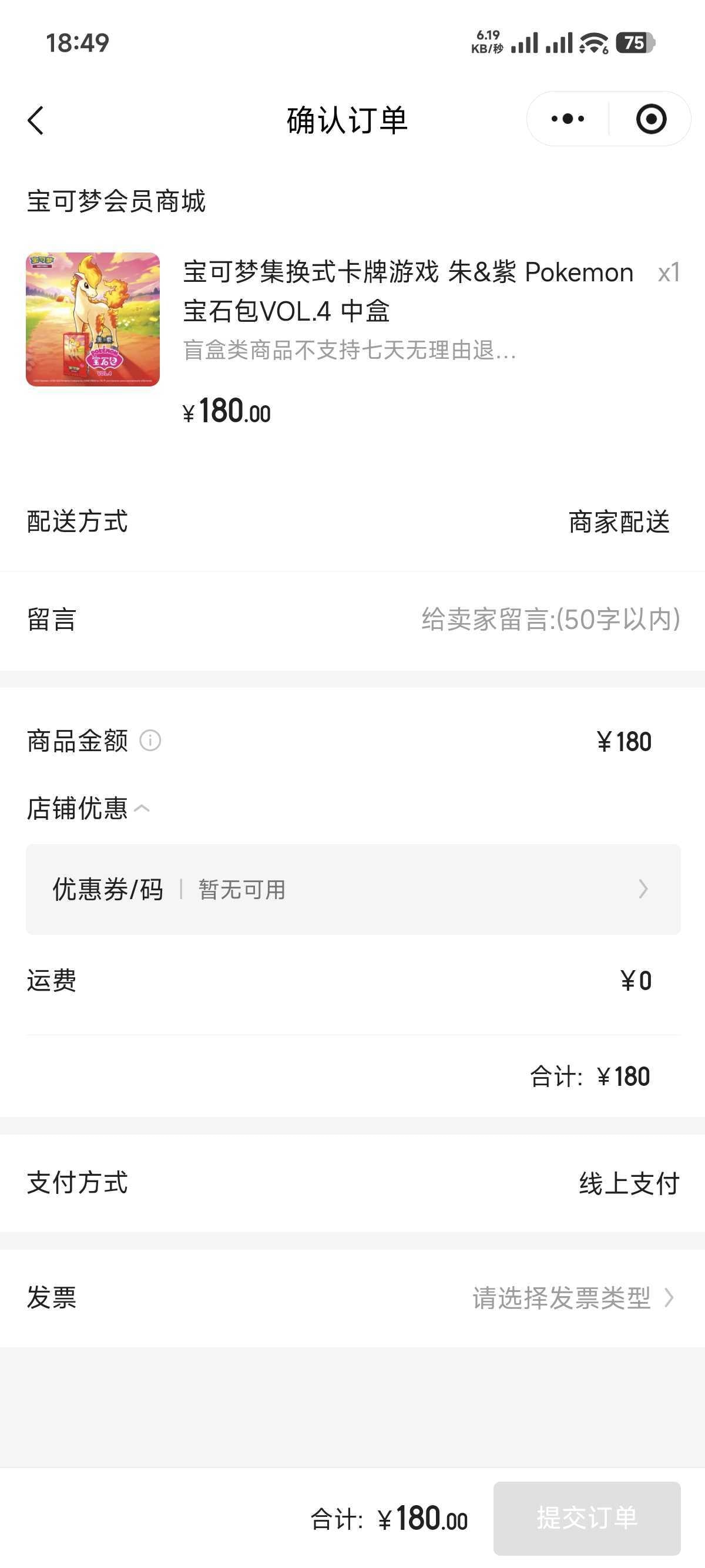Choose an invoice type in 发票
705x1568 pixels.
pyautogui.click(x=572, y=1298)
